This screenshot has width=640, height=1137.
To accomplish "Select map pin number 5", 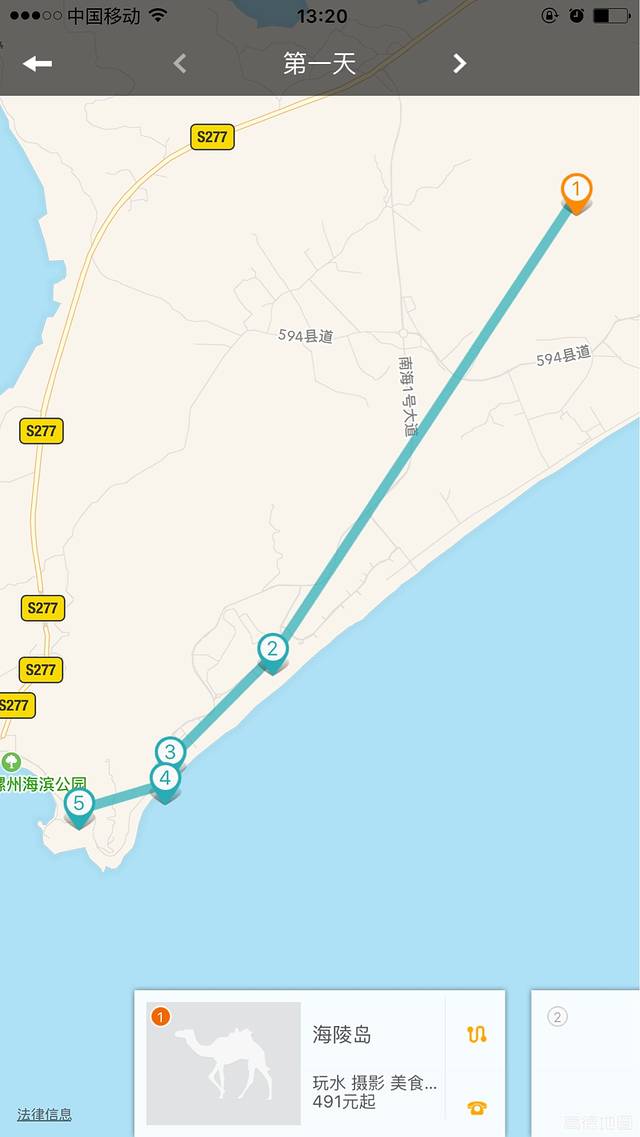I will [x=79, y=805].
